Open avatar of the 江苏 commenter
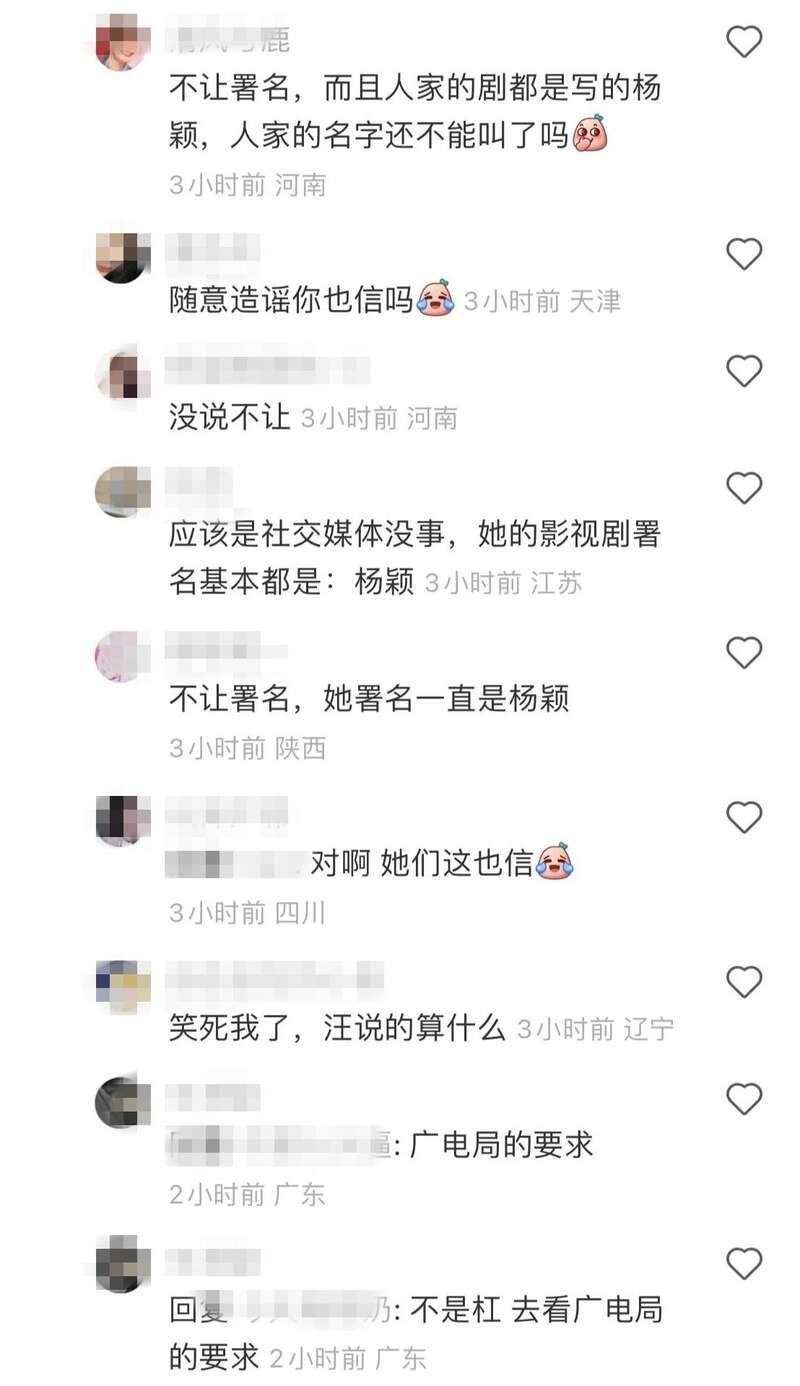This screenshot has width=800, height=1386. click(x=122, y=492)
